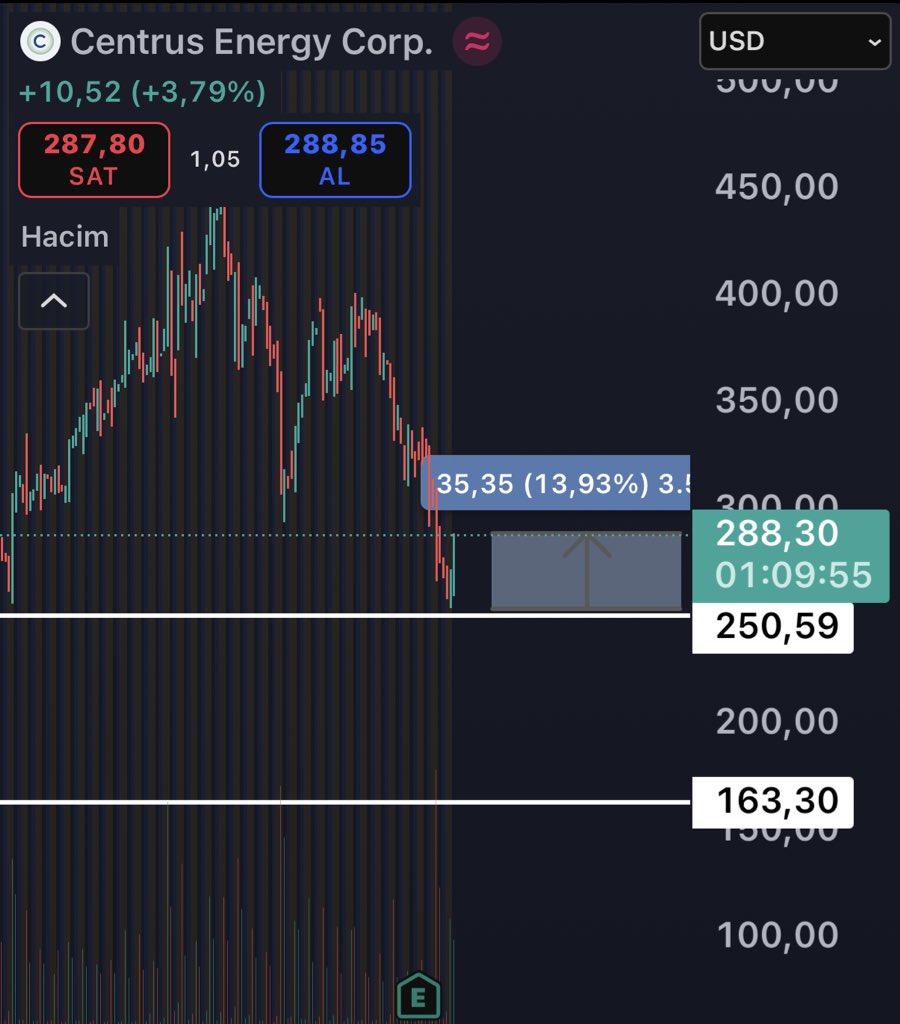Open the USD currency dropdown
This screenshot has height=1024, width=900.
click(x=794, y=42)
